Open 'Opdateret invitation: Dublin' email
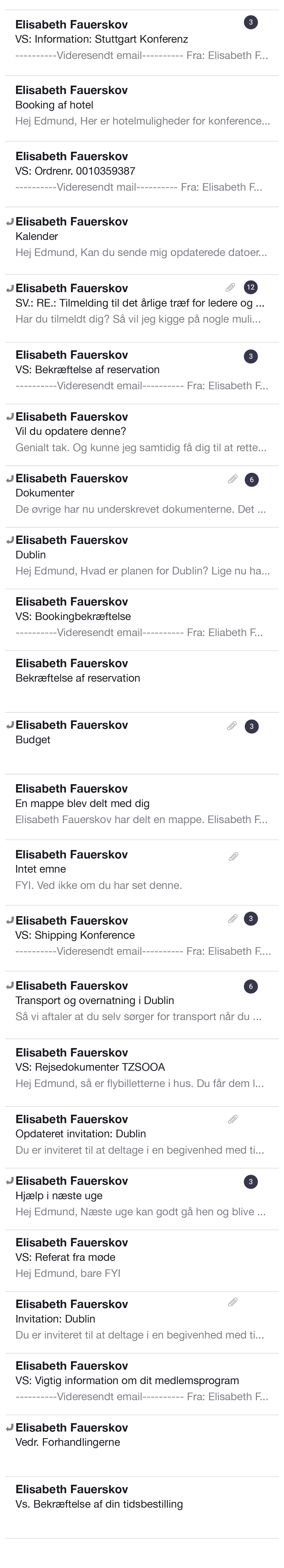Viewport: 284px width, 1568px height. click(122, 1134)
